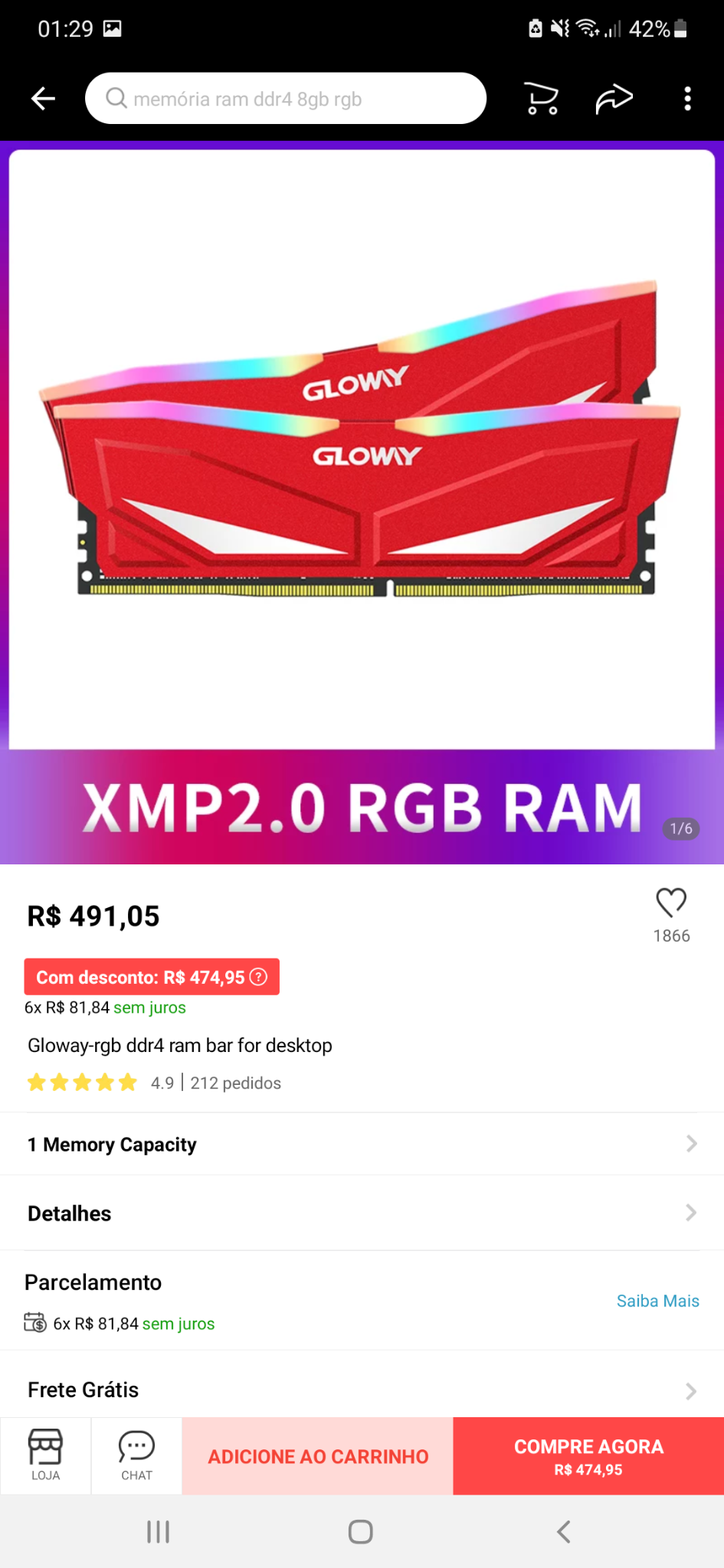The image size is (724, 1568).
Task: Open the three-dot overflow menu
Action: (x=687, y=99)
